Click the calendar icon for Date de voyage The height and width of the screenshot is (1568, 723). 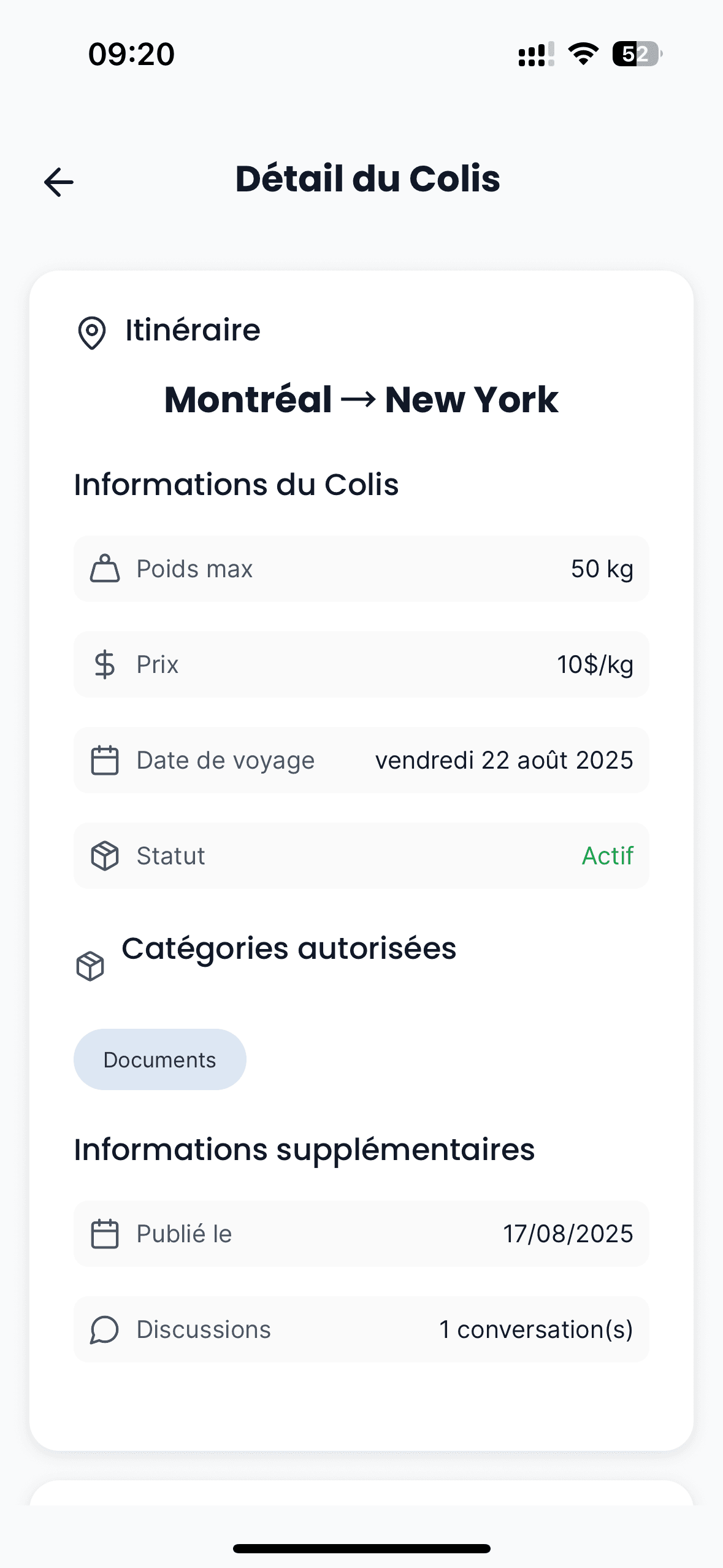coord(105,759)
